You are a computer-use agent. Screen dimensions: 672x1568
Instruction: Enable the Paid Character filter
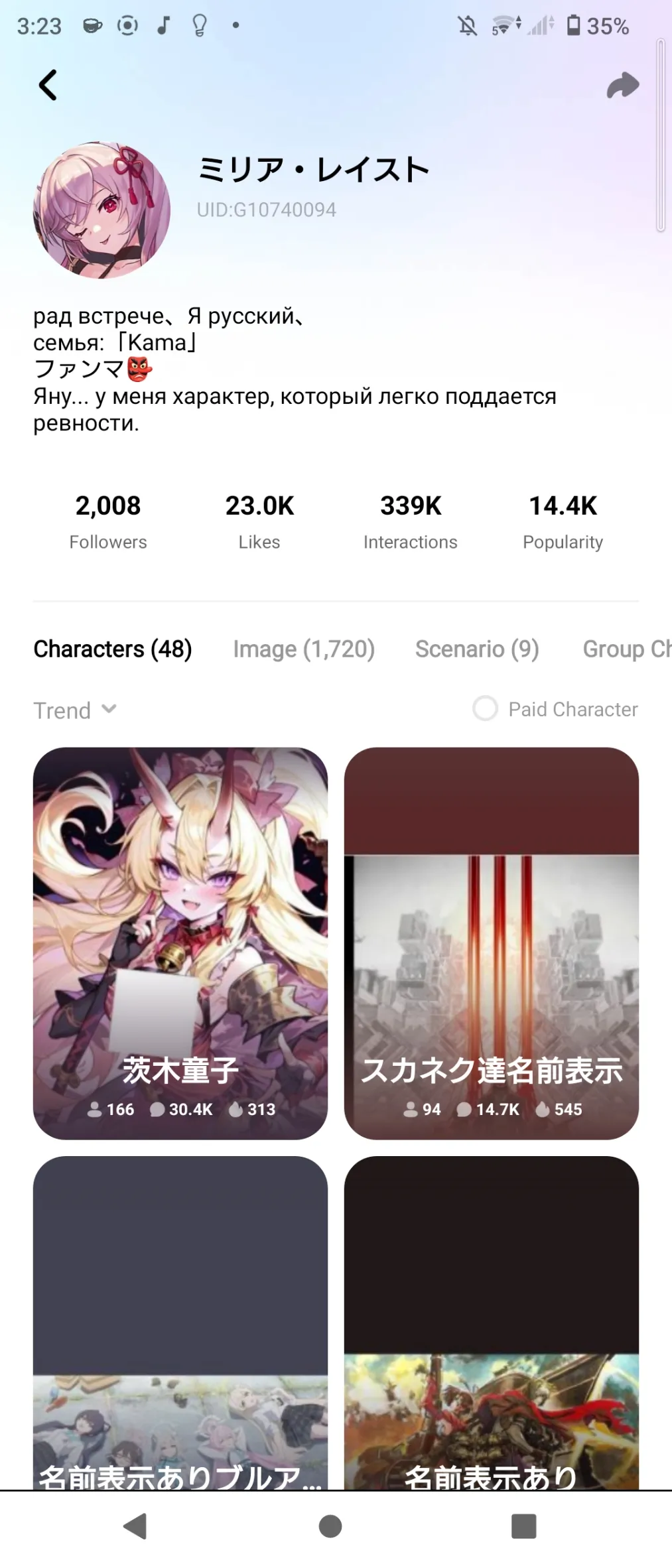pyautogui.click(x=485, y=709)
